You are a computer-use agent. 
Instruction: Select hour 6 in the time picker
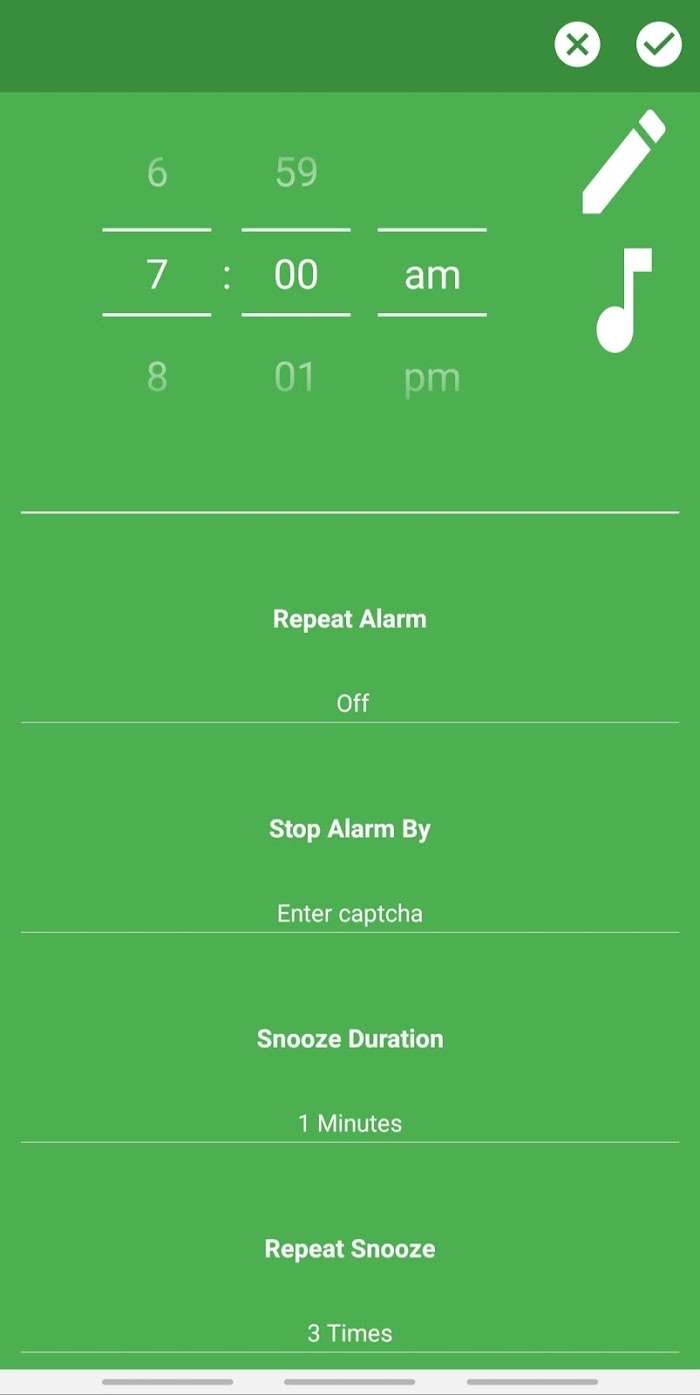click(x=157, y=173)
